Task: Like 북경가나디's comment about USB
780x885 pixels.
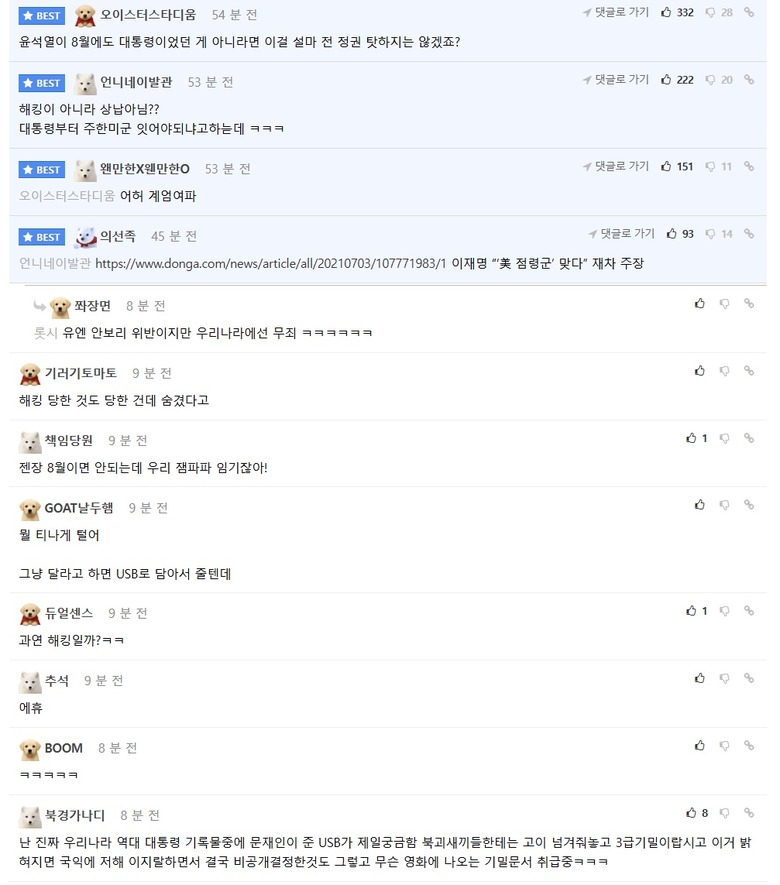Action: tap(692, 813)
